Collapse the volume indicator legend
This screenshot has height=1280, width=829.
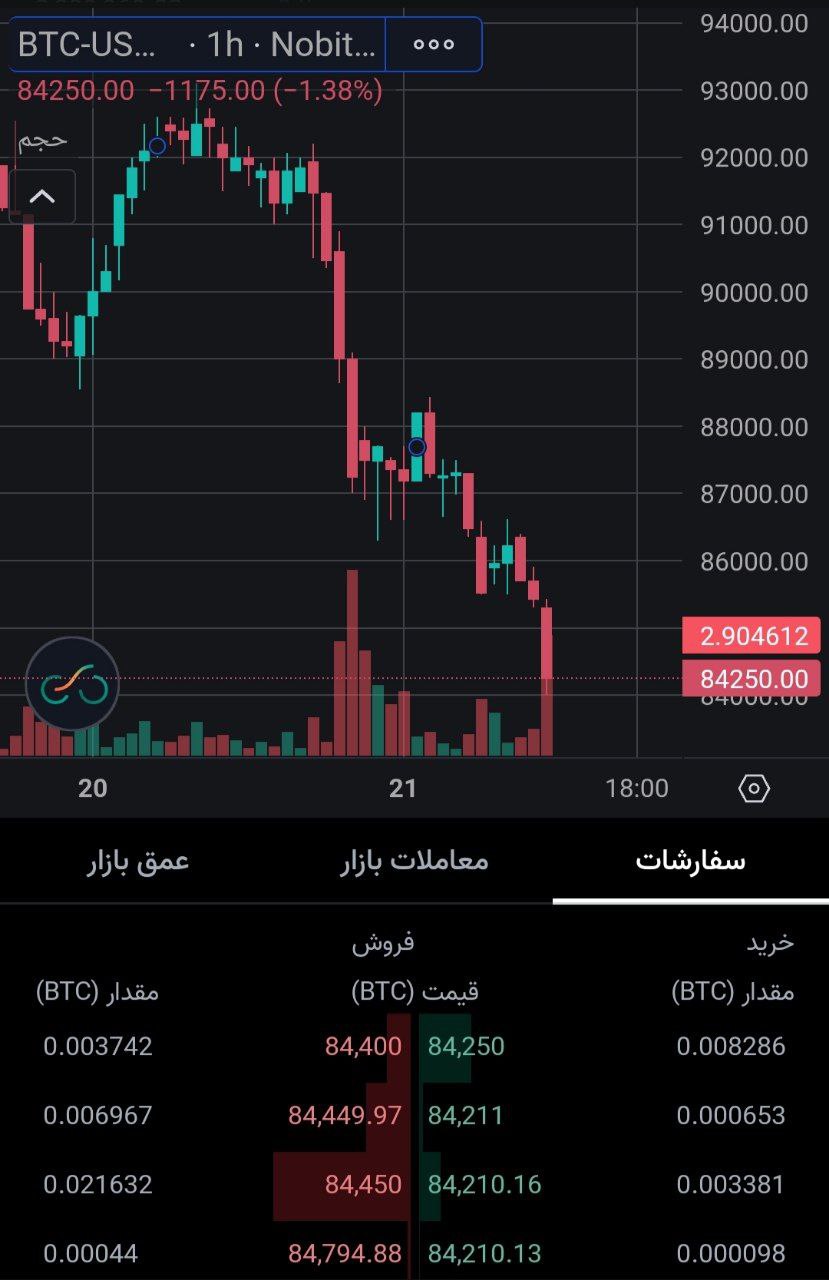pos(42,196)
